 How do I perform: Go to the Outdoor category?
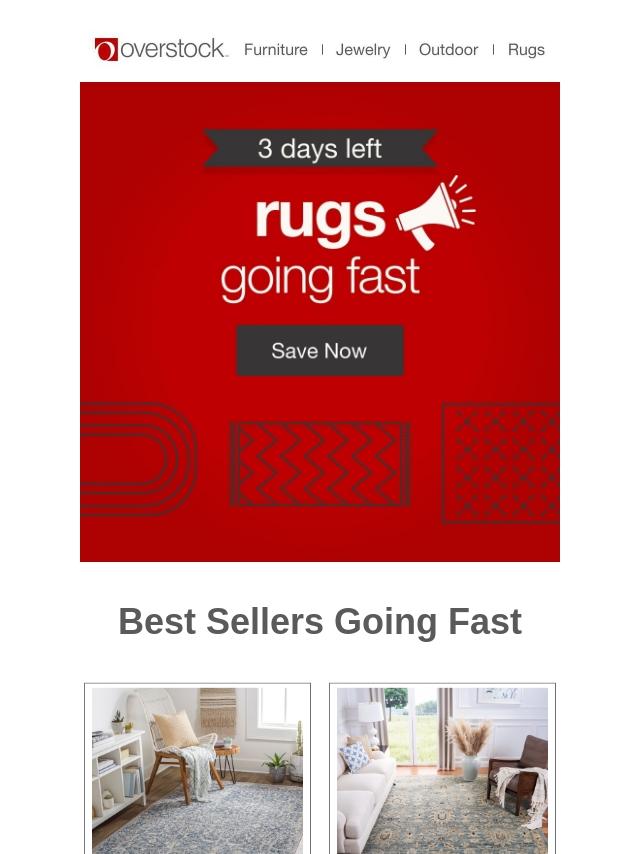point(448,50)
